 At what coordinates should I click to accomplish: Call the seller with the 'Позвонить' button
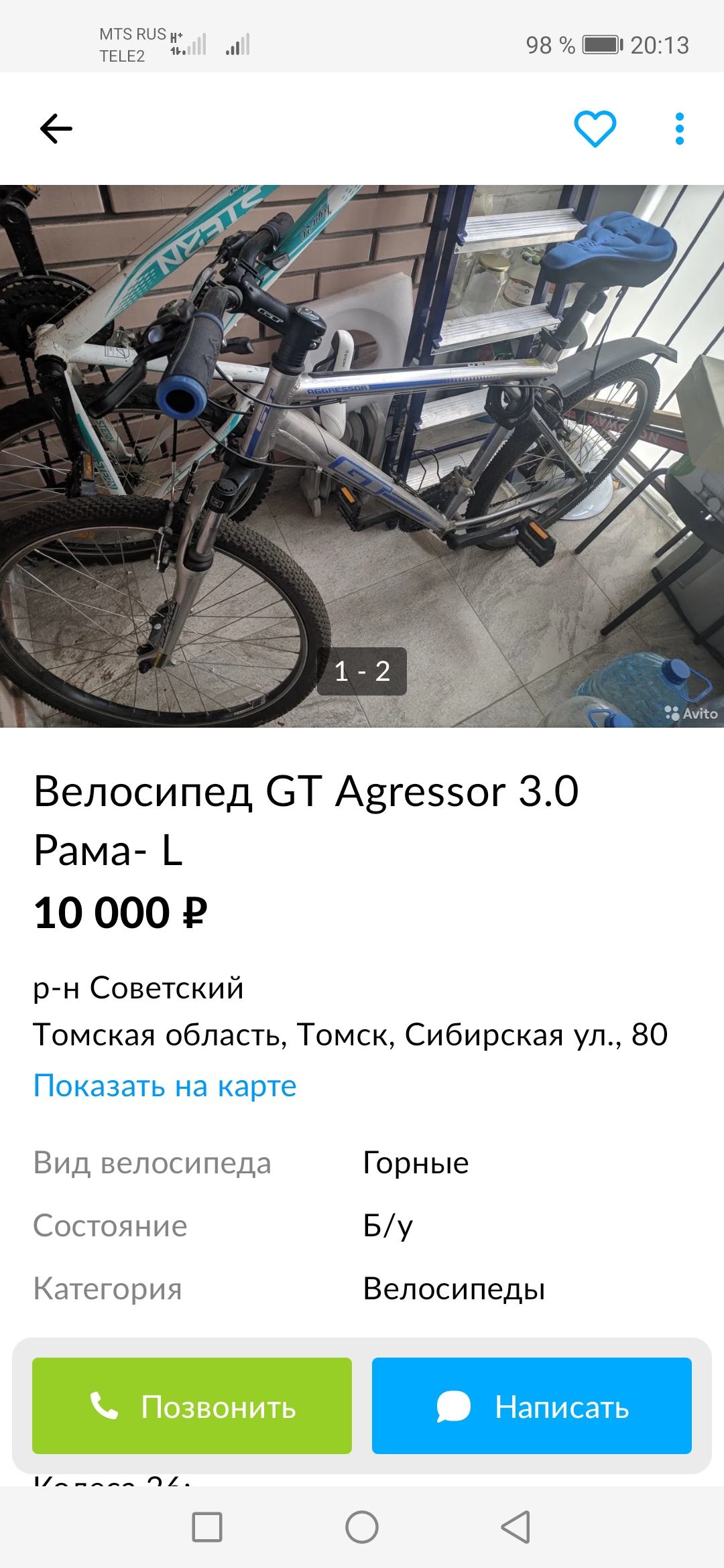pyautogui.click(x=192, y=1406)
